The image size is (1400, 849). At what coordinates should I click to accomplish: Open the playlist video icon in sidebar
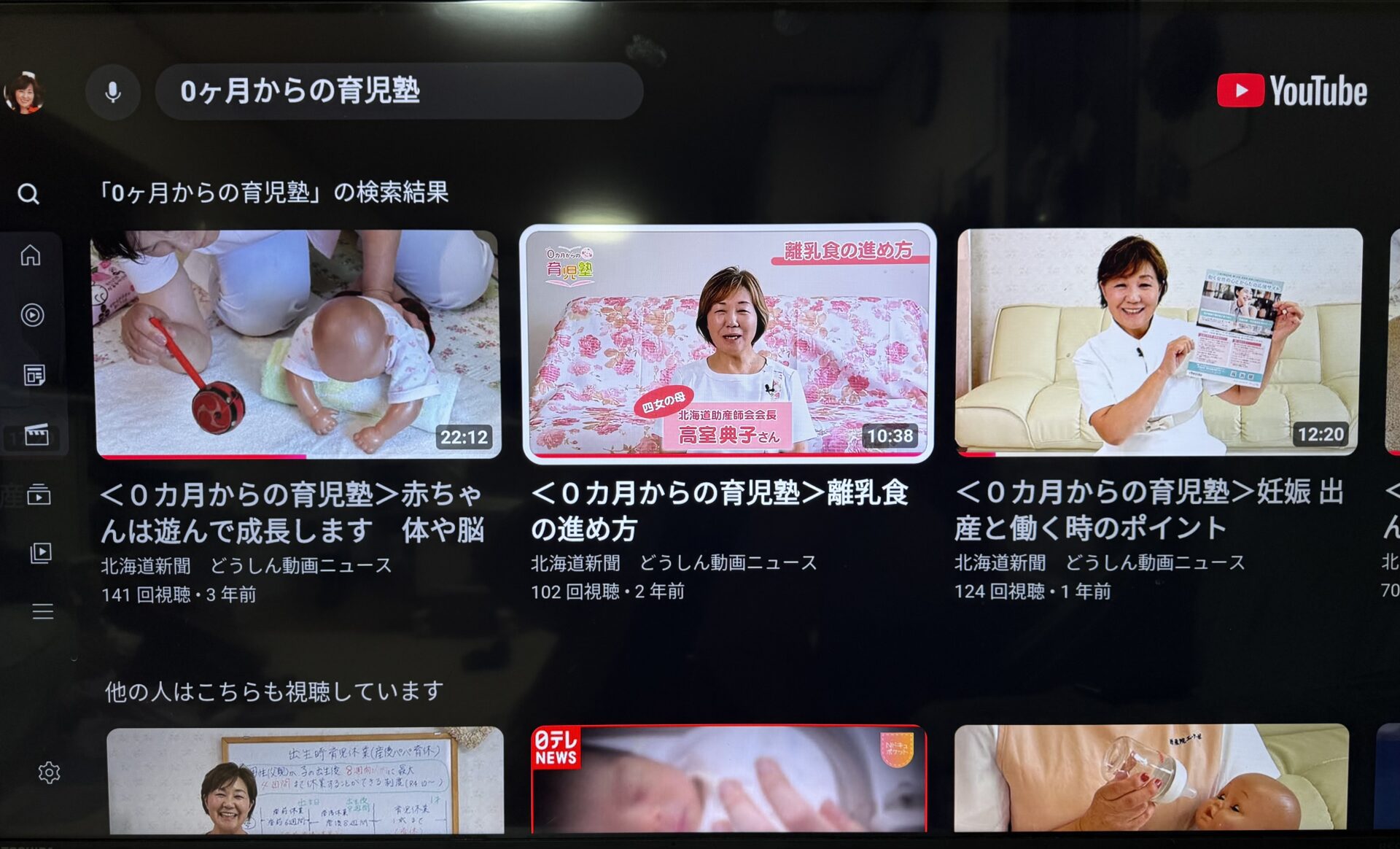tap(41, 553)
